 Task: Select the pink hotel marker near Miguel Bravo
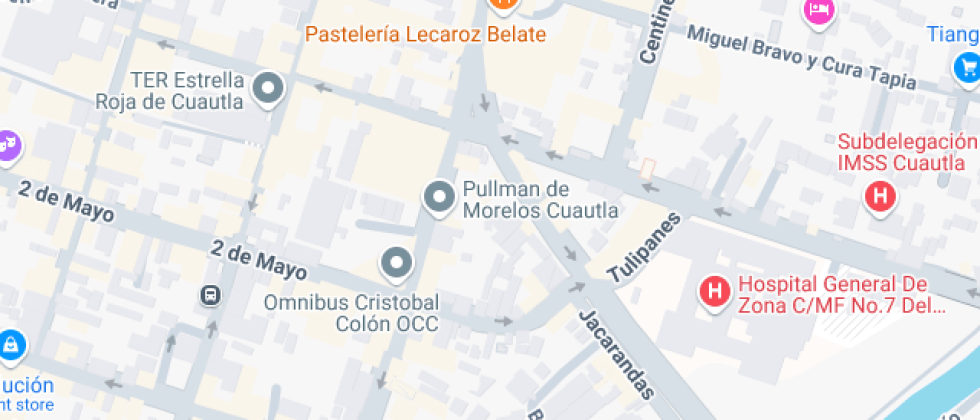point(819,10)
